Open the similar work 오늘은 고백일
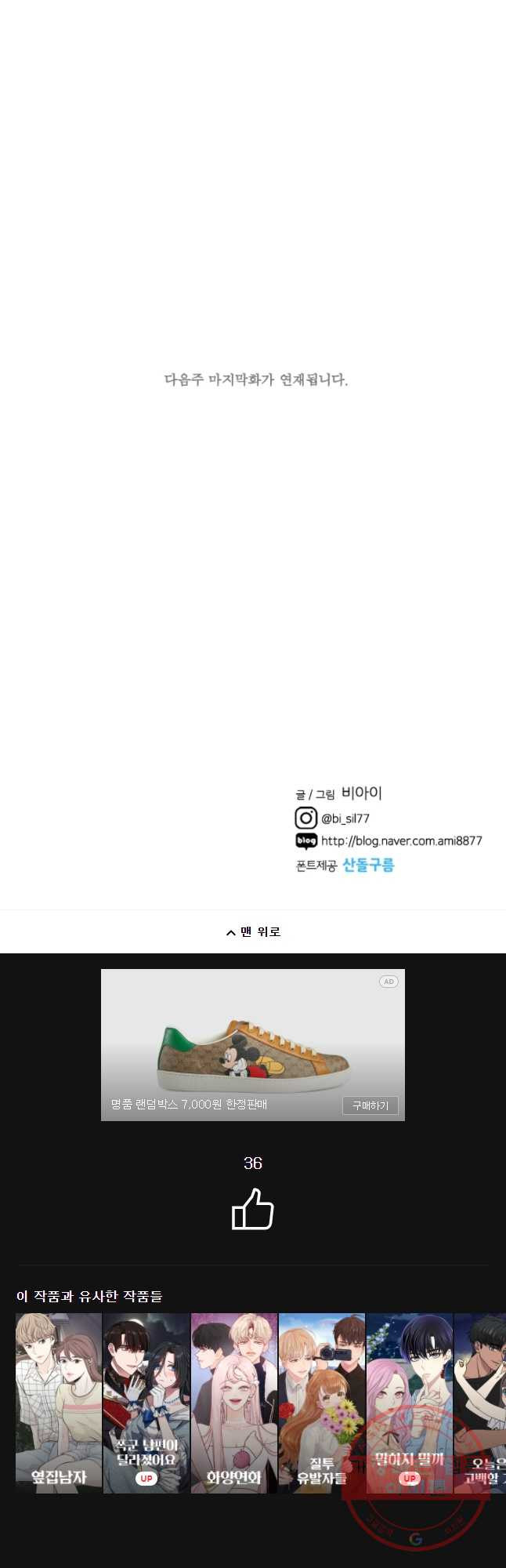Viewport: 506px width, 1568px height. pyautogui.click(x=482, y=1403)
